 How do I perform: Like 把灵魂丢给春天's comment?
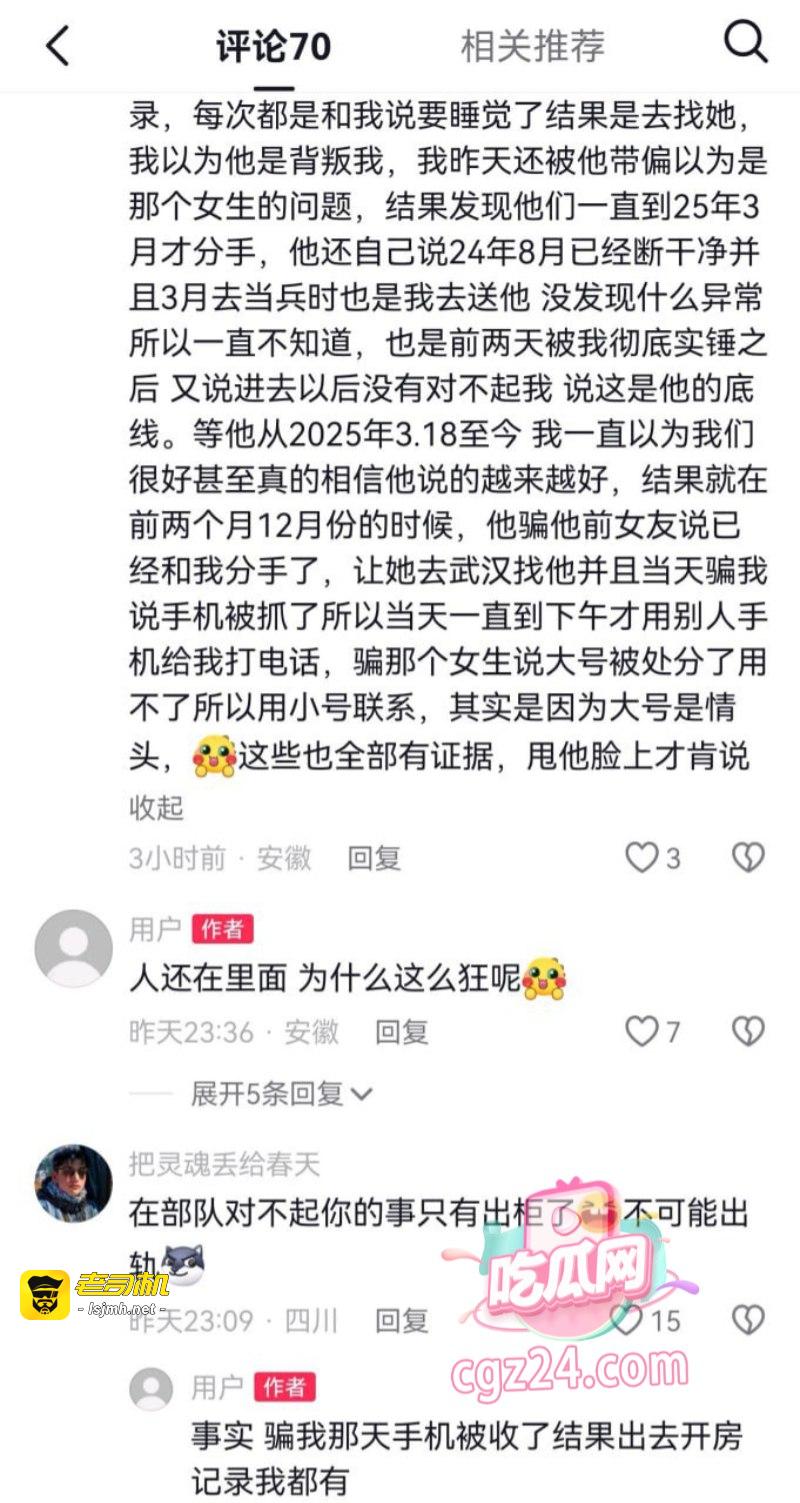tap(628, 1321)
